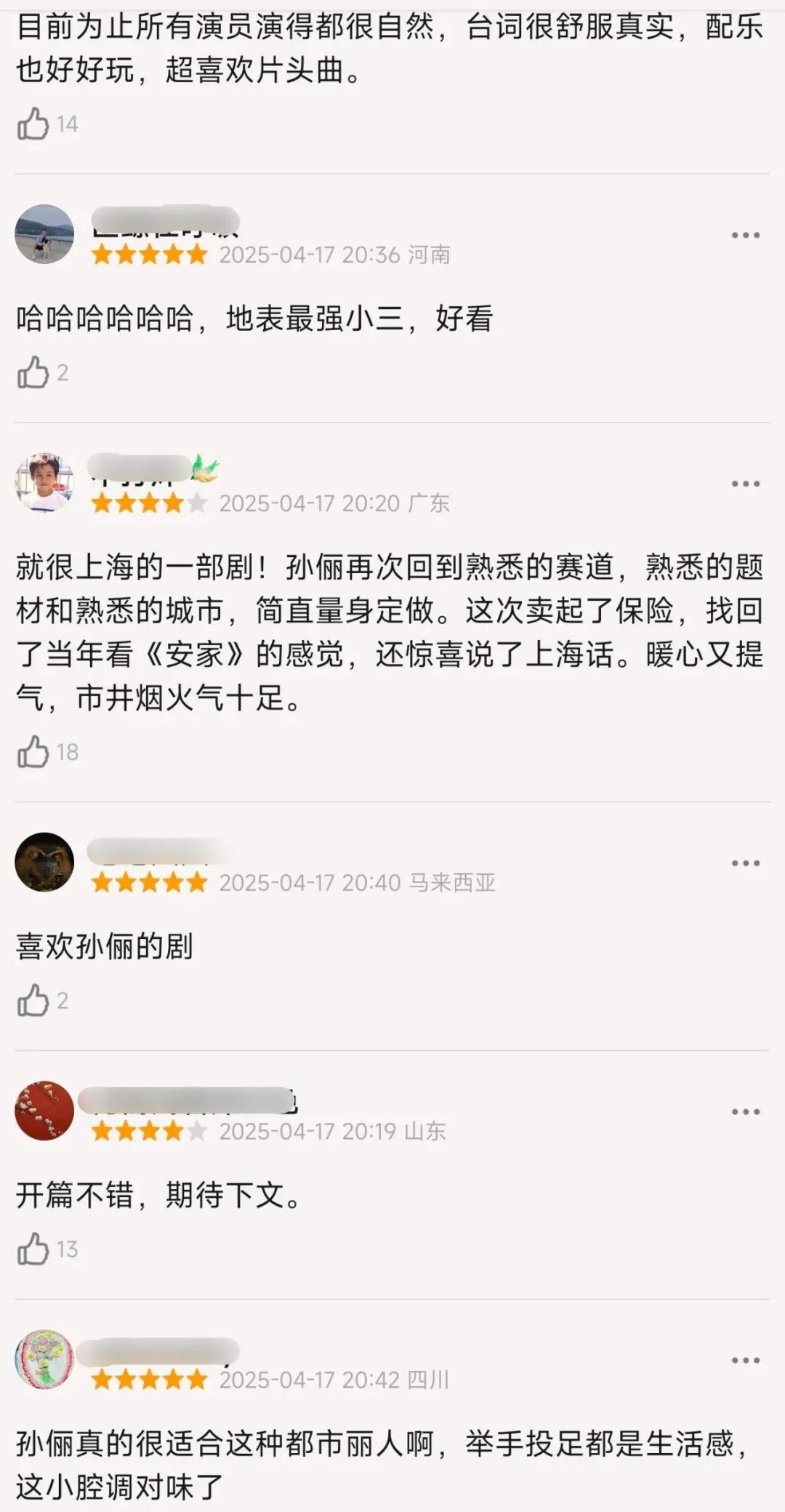Open overflow menu on the 广东 comment
This screenshot has height=1512, width=785.
click(x=745, y=484)
